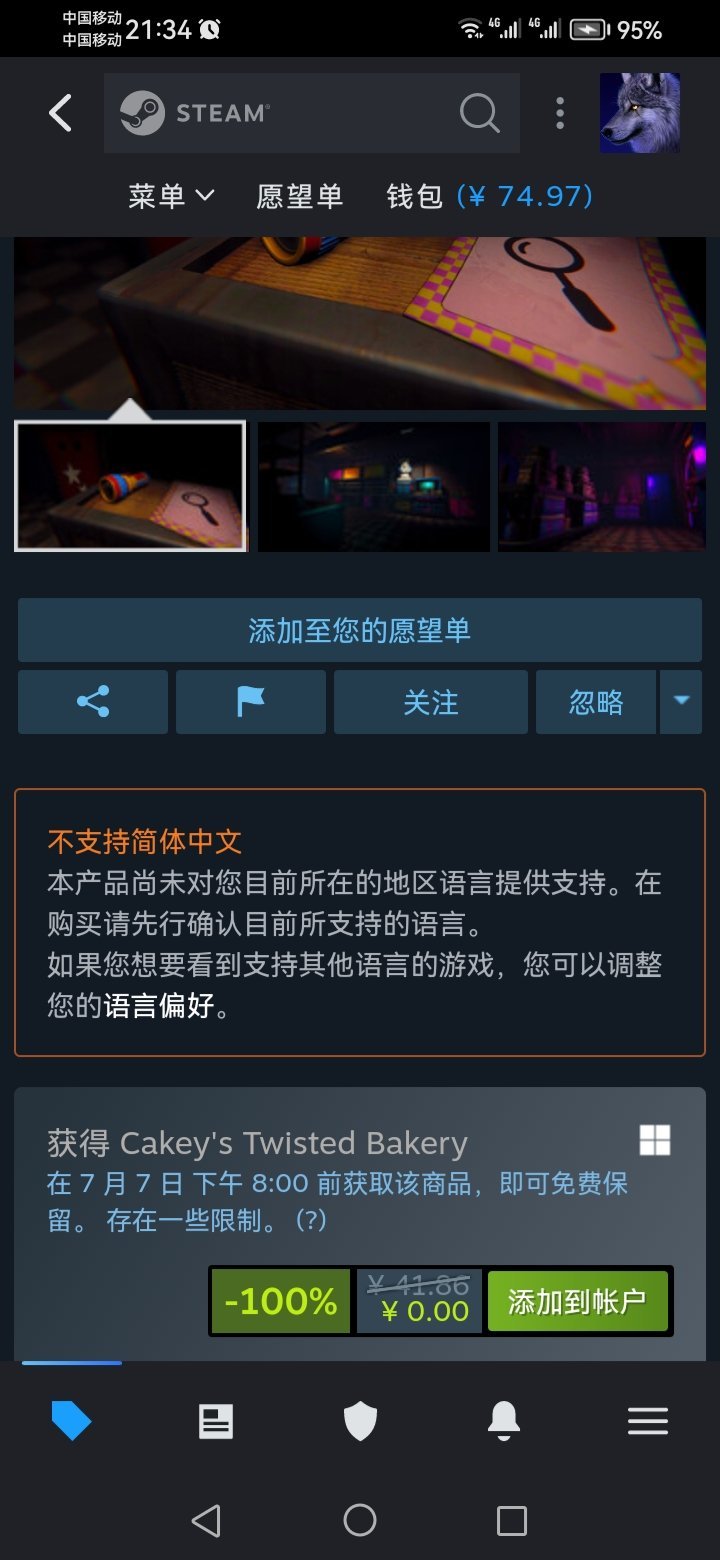Follow the game with 关注
This screenshot has height=1560, width=720.
click(x=431, y=702)
